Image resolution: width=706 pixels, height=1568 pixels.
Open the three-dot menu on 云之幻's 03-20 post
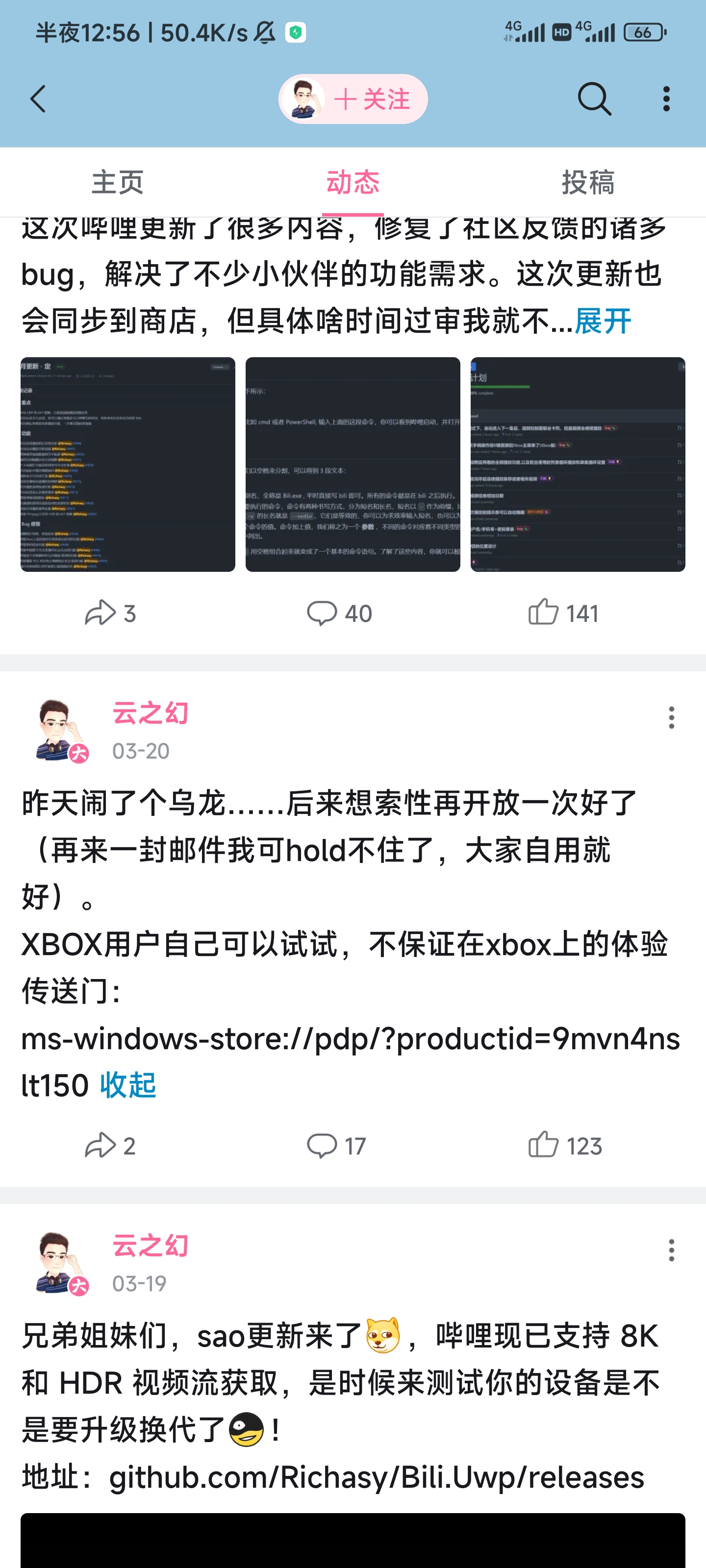click(x=671, y=718)
